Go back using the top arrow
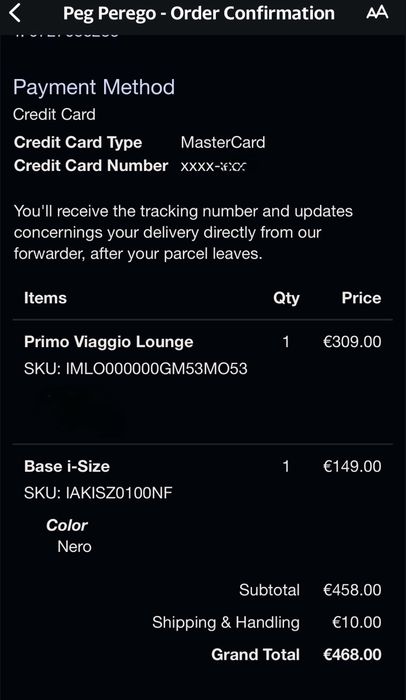406x700 pixels. click(15, 13)
